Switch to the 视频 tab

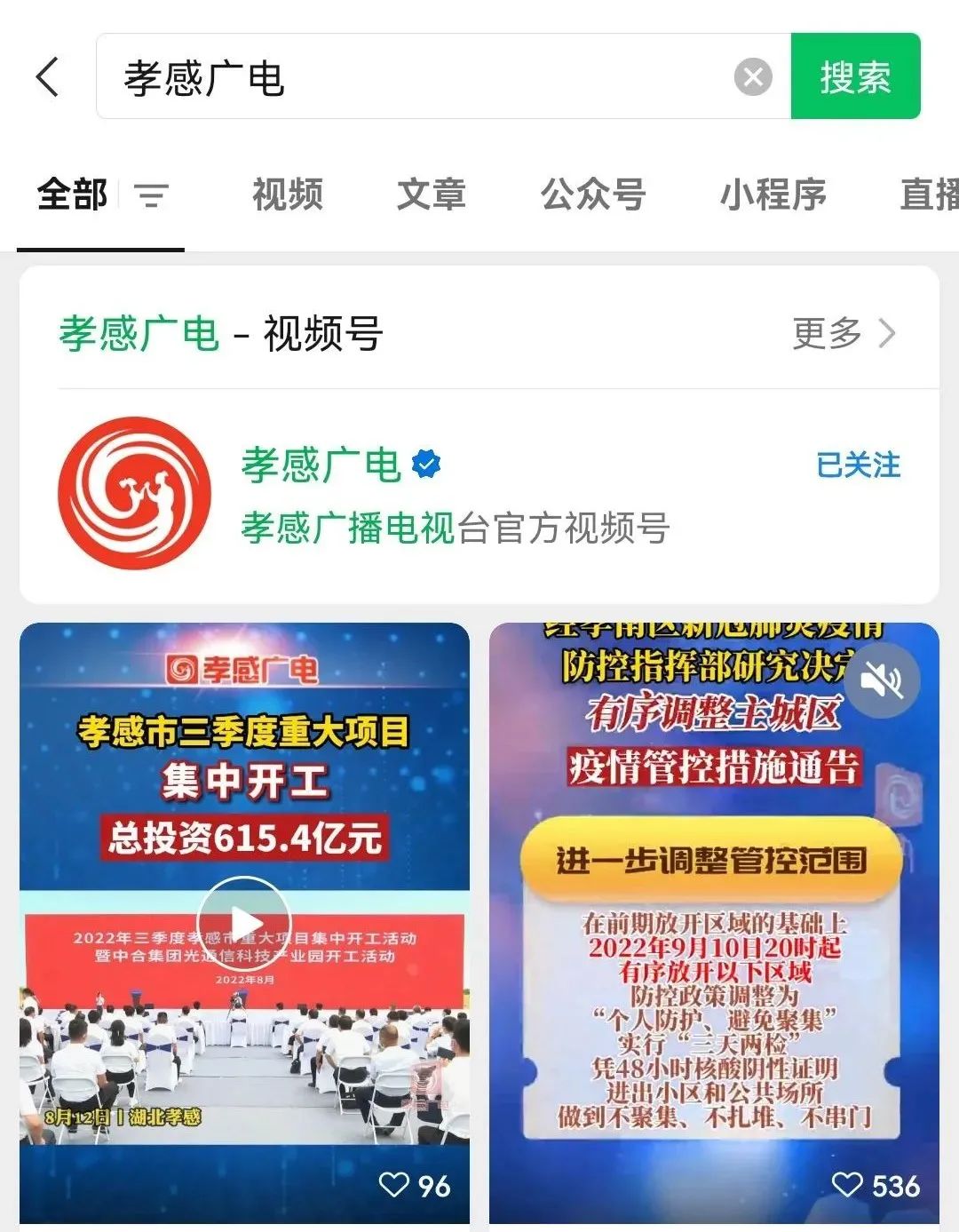[x=288, y=195]
